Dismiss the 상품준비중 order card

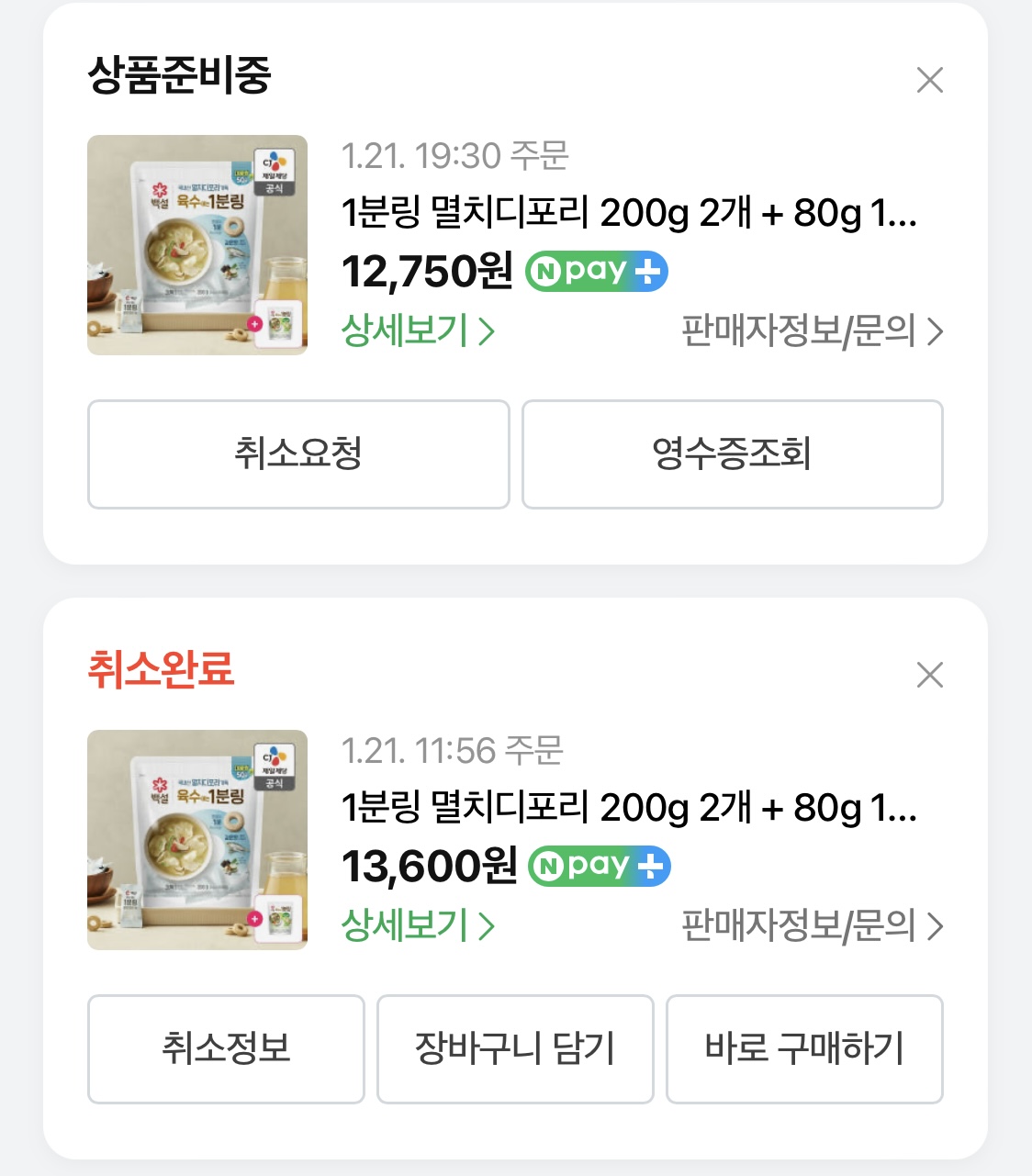(x=929, y=81)
